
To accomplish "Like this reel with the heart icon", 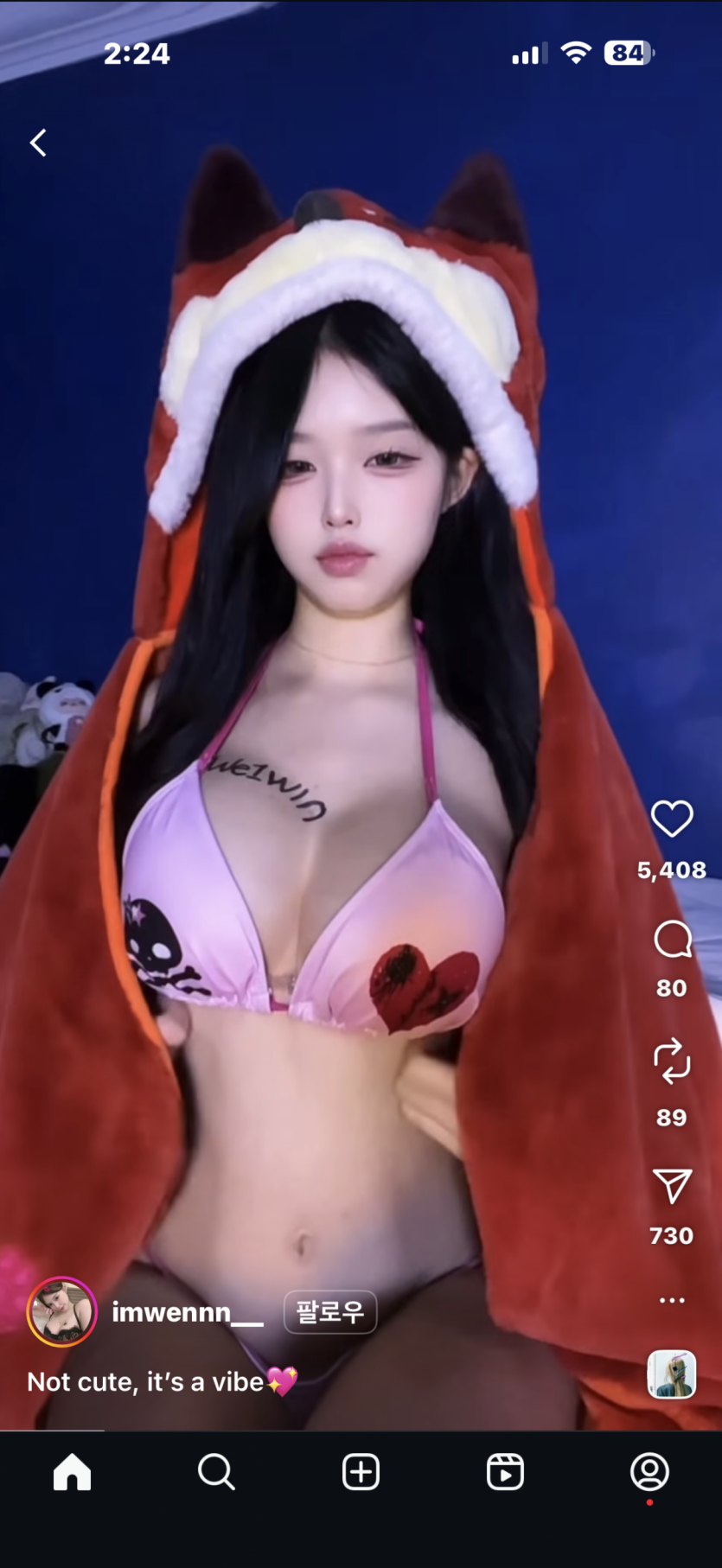I will (x=672, y=819).
